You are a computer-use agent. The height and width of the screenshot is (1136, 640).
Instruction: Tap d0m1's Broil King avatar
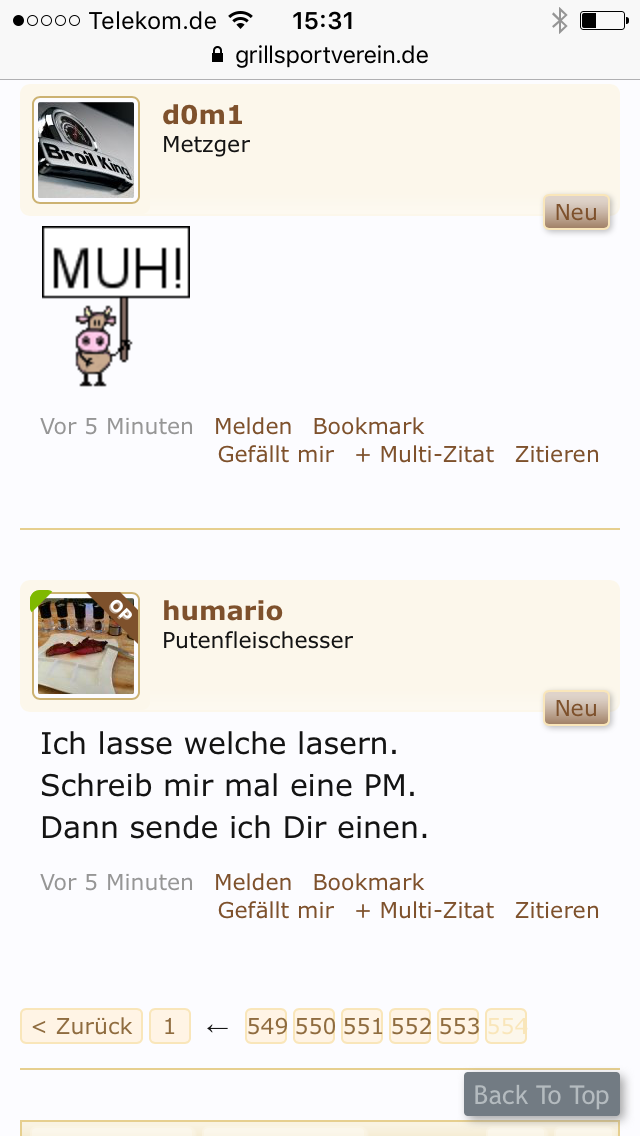(x=86, y=150)
